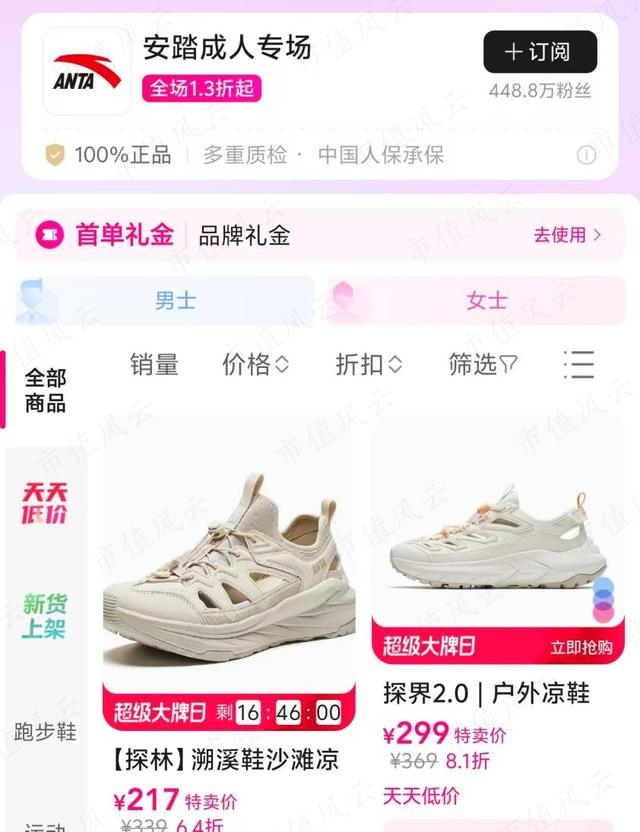Open the Anta brand store logo
The image size is (640, 832).
(87, 72)
